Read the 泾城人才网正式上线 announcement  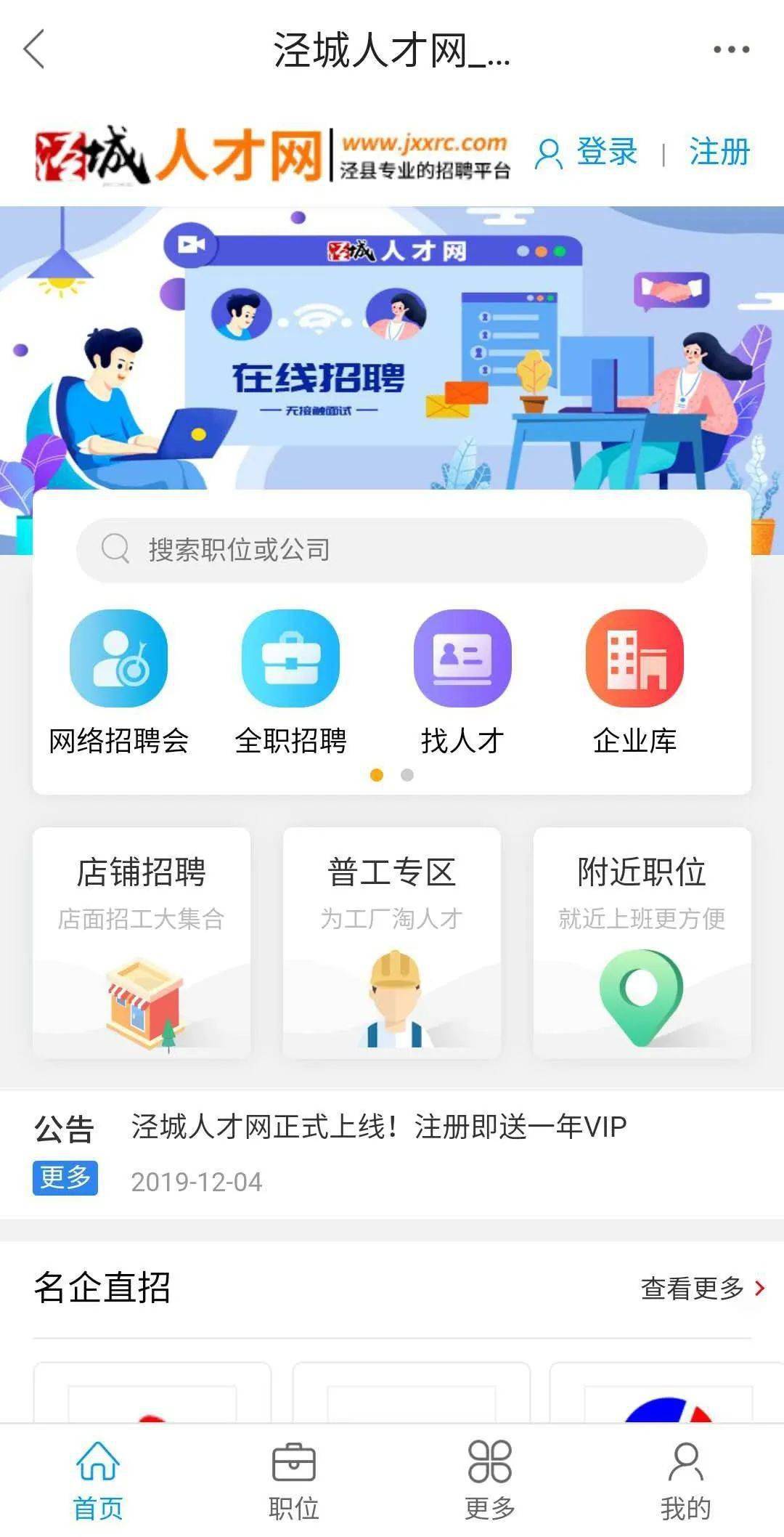click(x=379, y=1127)
